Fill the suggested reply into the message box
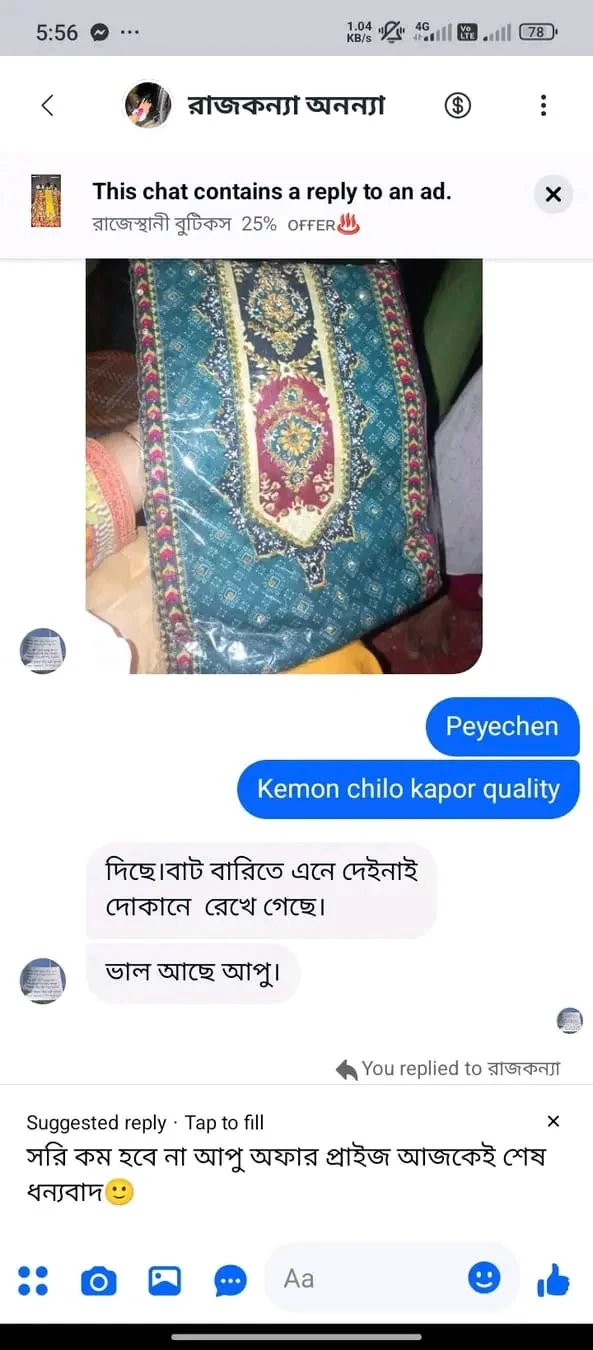Screen dimensions: 593x1350 [286, 1174]
